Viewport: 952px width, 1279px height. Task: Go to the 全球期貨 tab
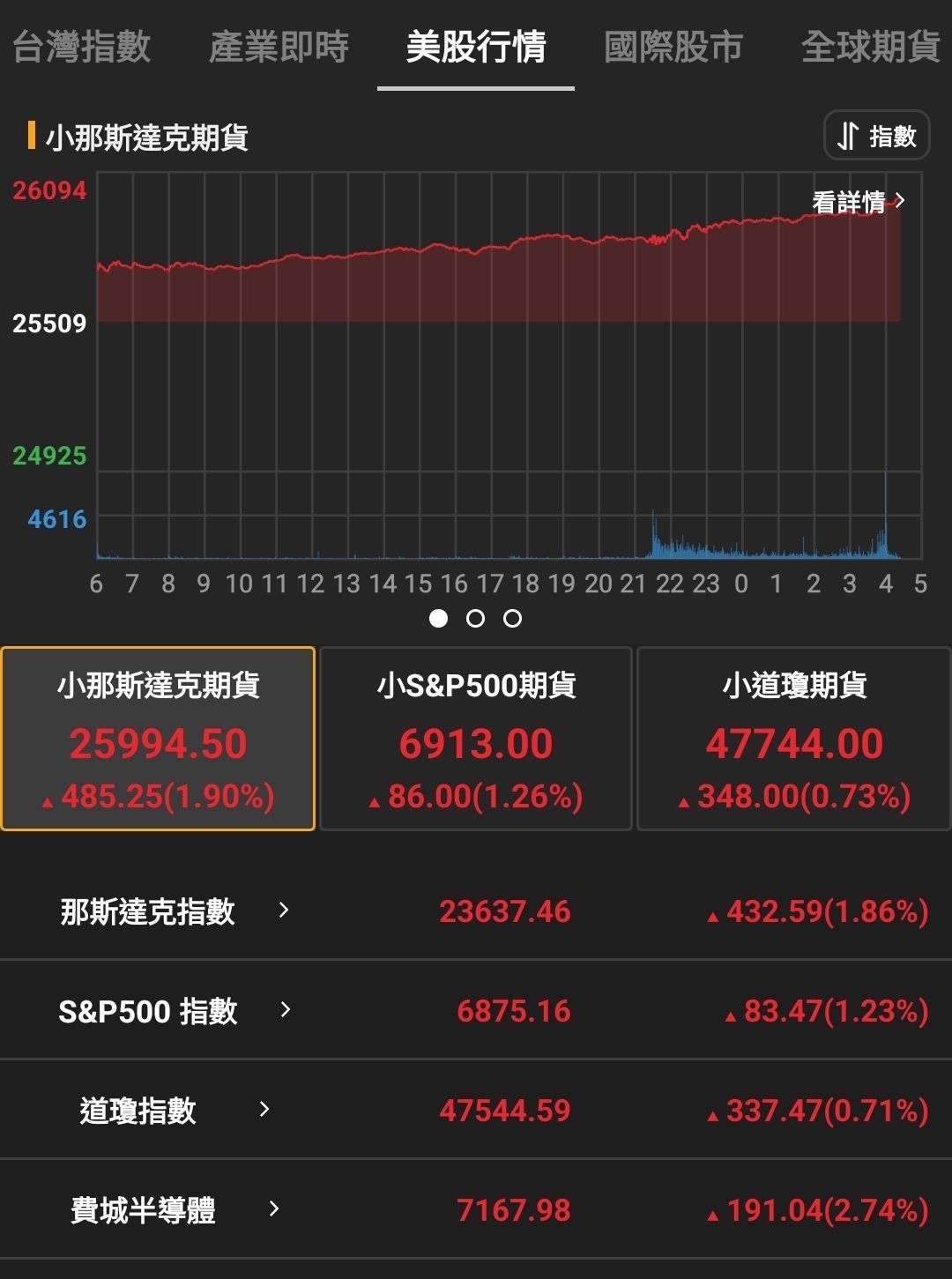[870, 47]
